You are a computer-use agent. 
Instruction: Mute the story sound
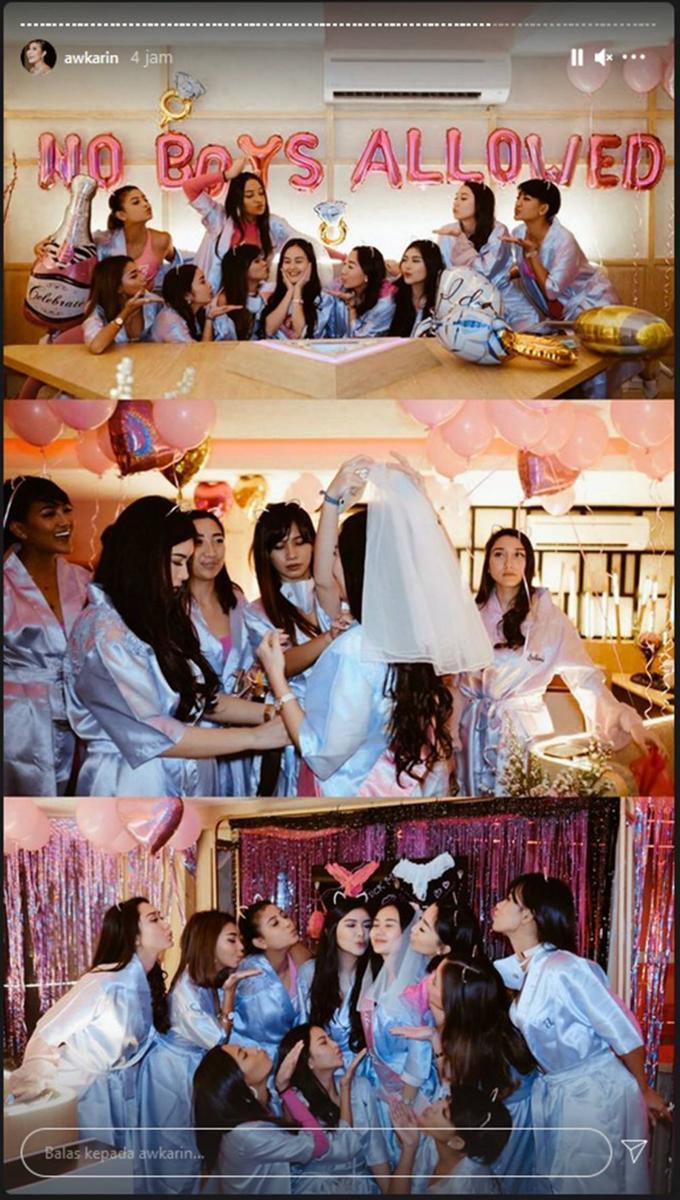click(603, 57)
